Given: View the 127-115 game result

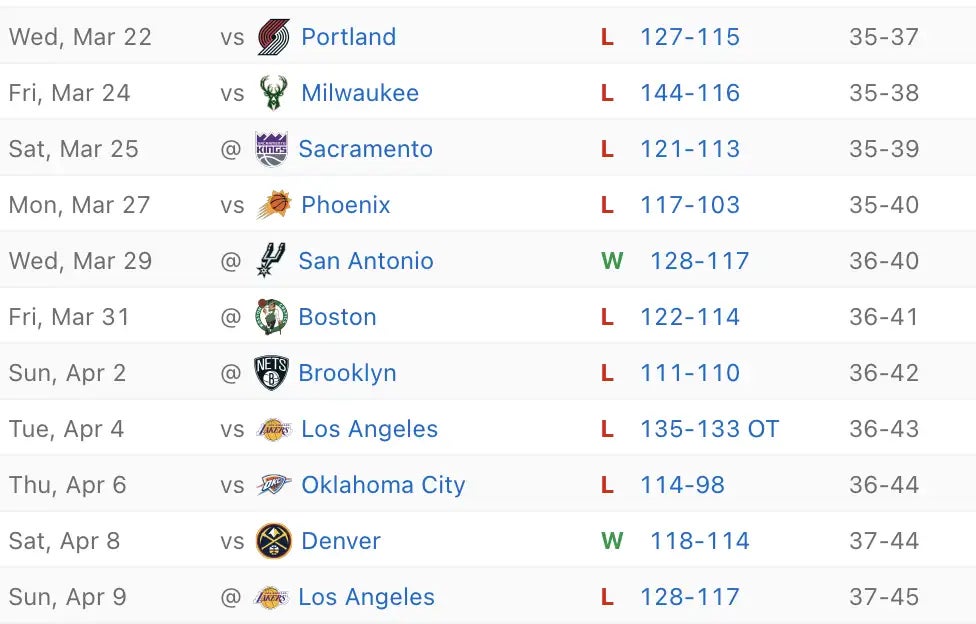Looking at the screenshot, I should click(x=690, y=37).
